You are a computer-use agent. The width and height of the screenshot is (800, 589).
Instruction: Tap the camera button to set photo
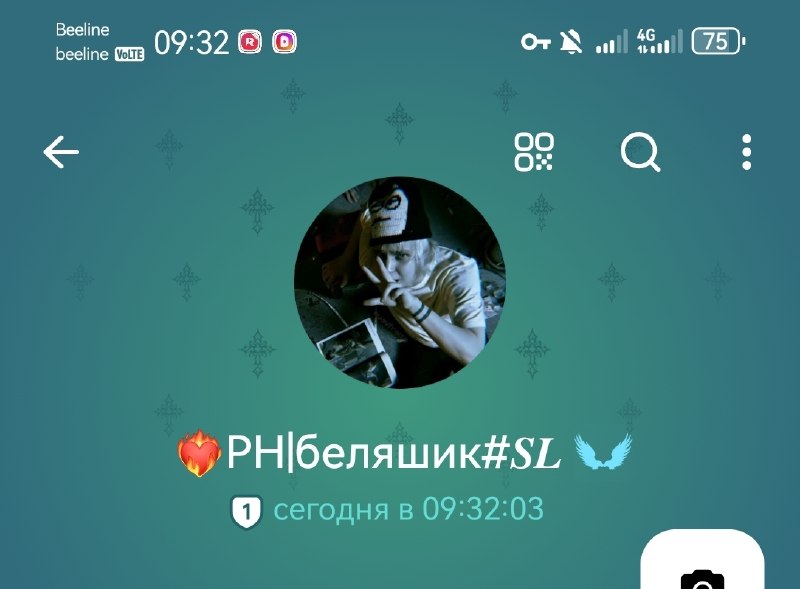(x=703, y=559)
